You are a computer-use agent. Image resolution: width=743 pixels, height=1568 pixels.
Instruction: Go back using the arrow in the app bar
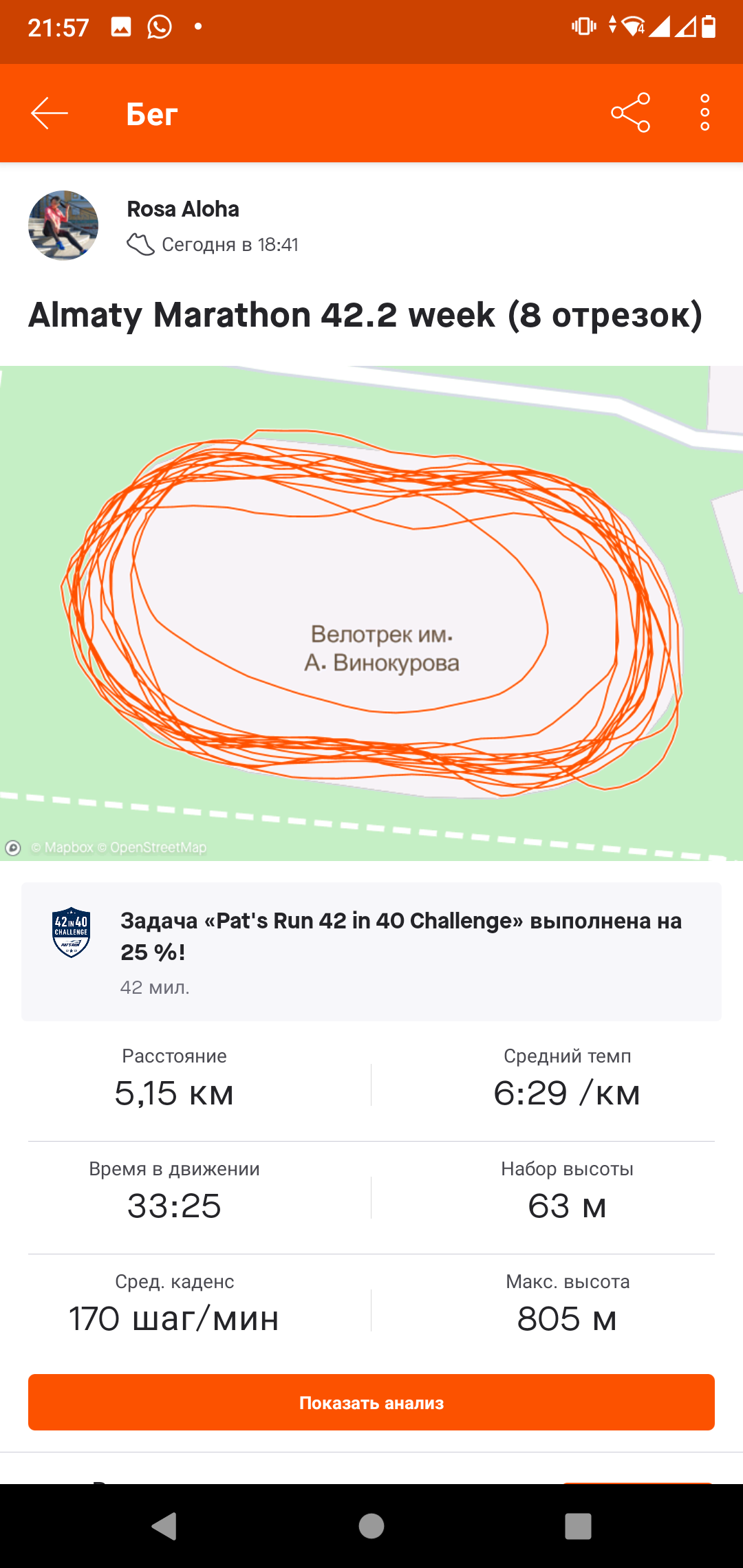pos(50,113)
